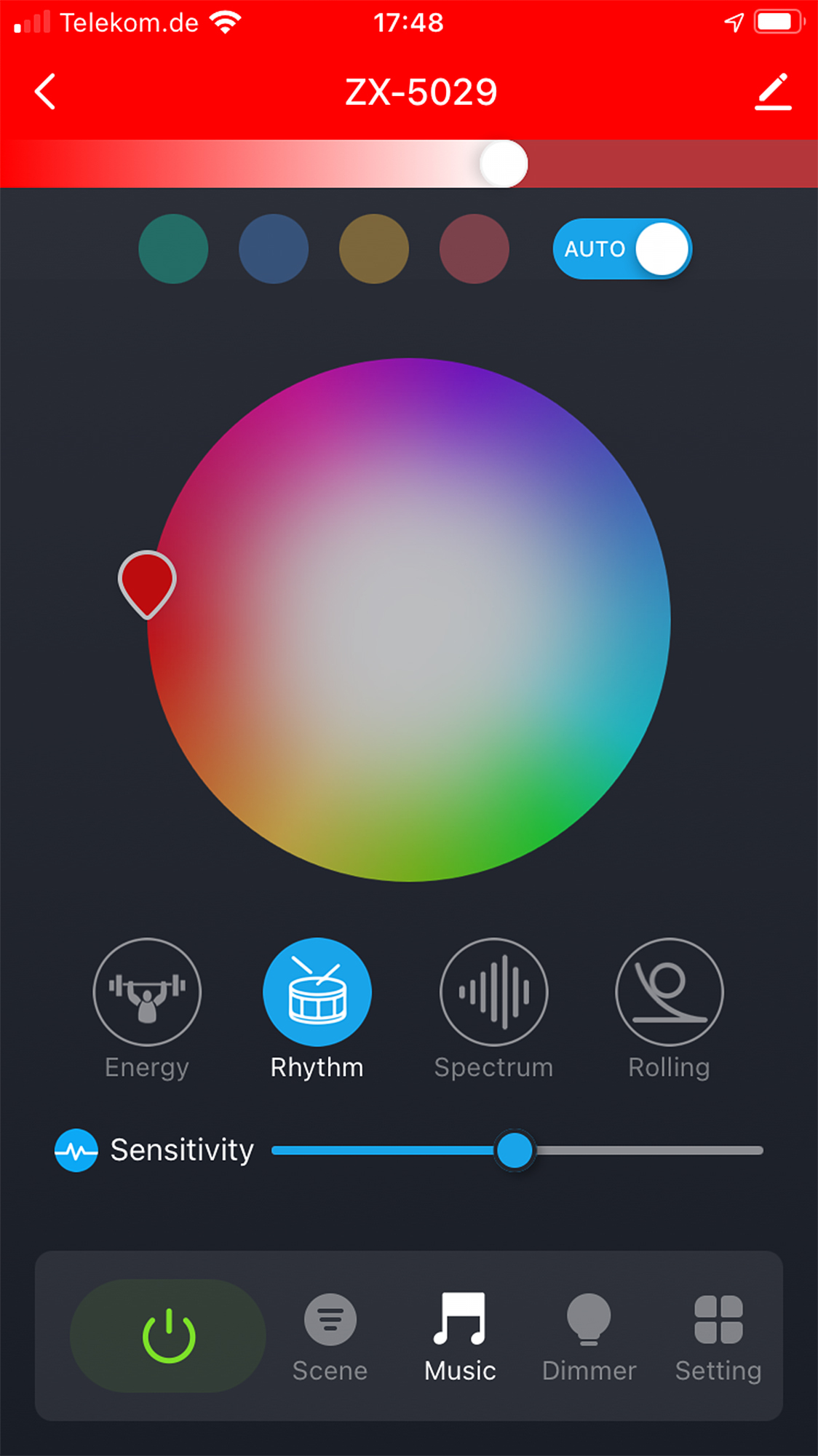Viewport: 818px width, 1456px height.
Task: Open the Setting tab
Action: 718,1337
